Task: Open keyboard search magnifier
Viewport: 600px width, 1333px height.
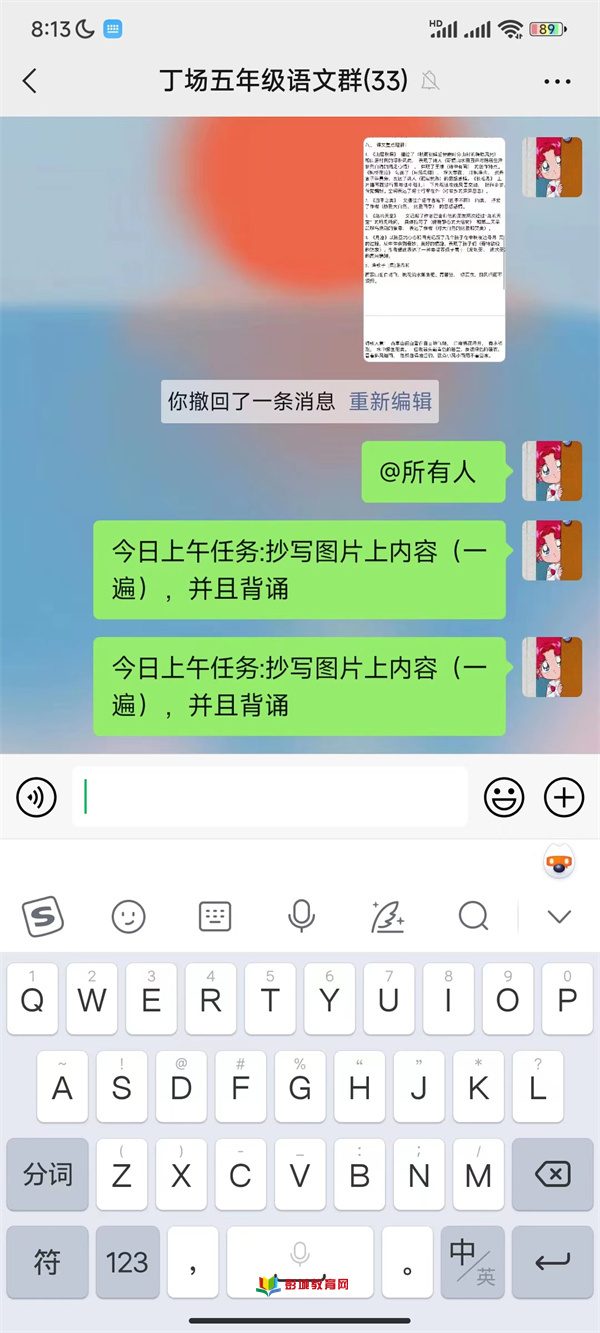Action: pyautogui.click(x=473, y=915)
